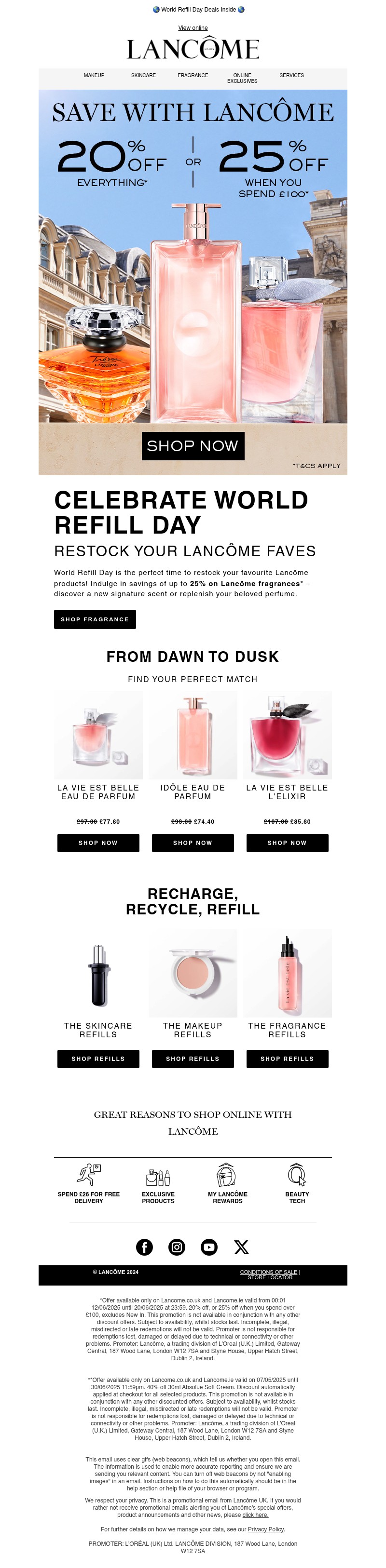Open the Skincare category
Viewport: 386px width, 1568px height.
pyautogui.click(x=143, y=76)
